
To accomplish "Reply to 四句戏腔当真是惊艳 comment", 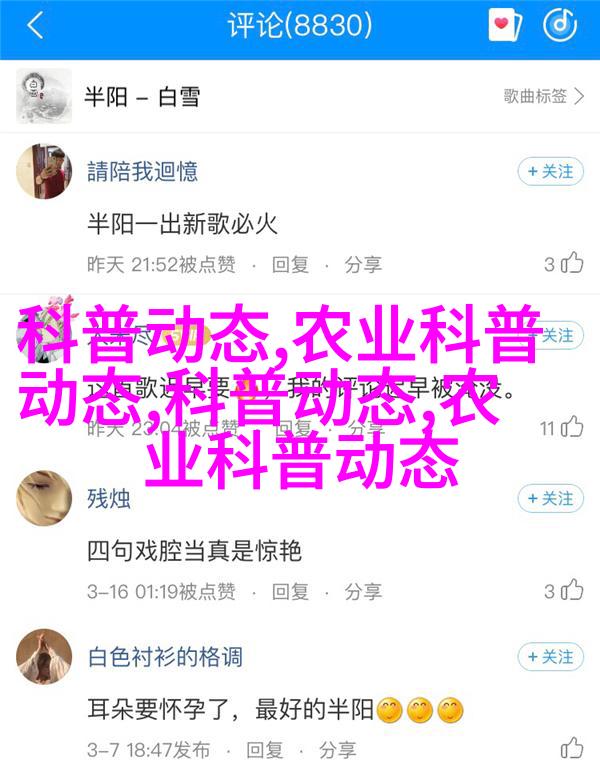I will [x=290, y=591].
